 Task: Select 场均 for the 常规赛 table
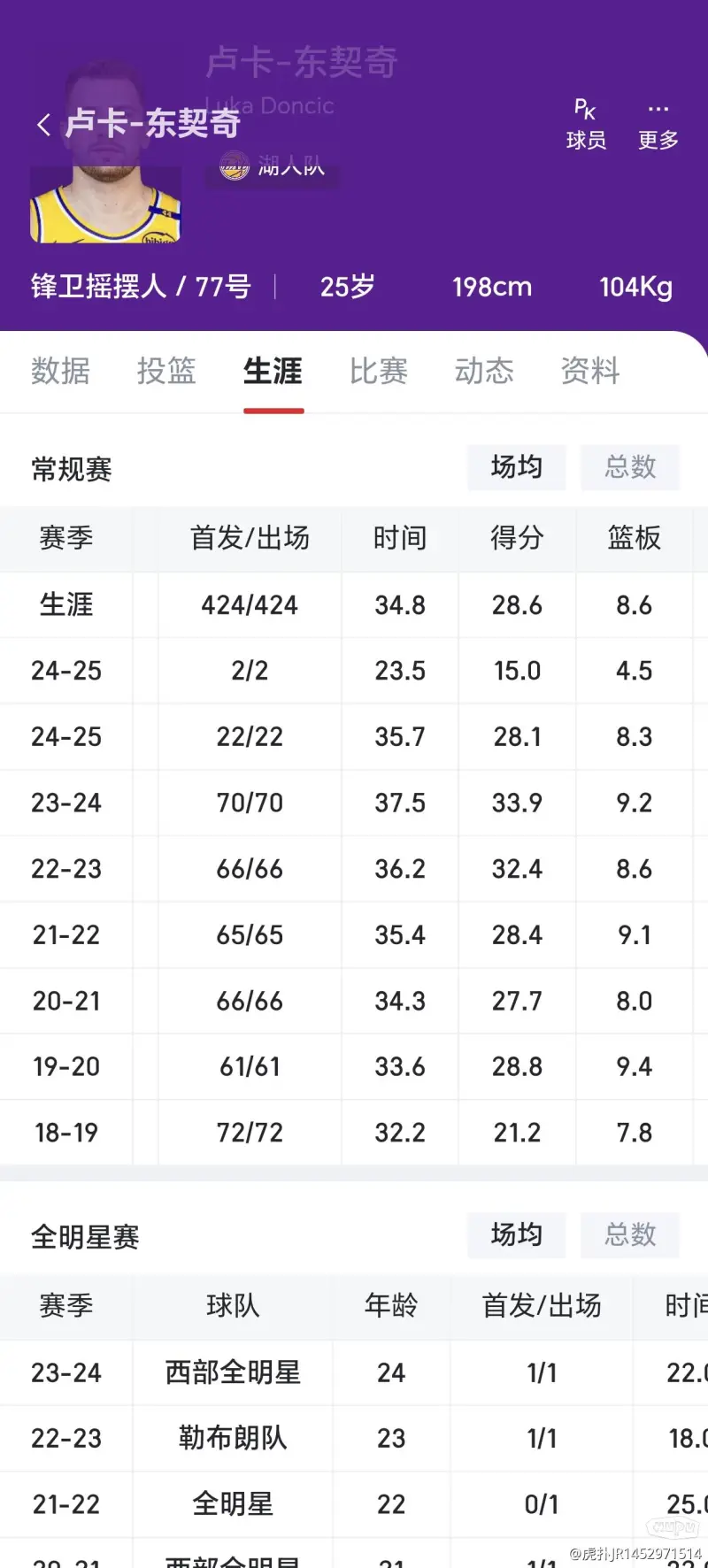[517, 467]
